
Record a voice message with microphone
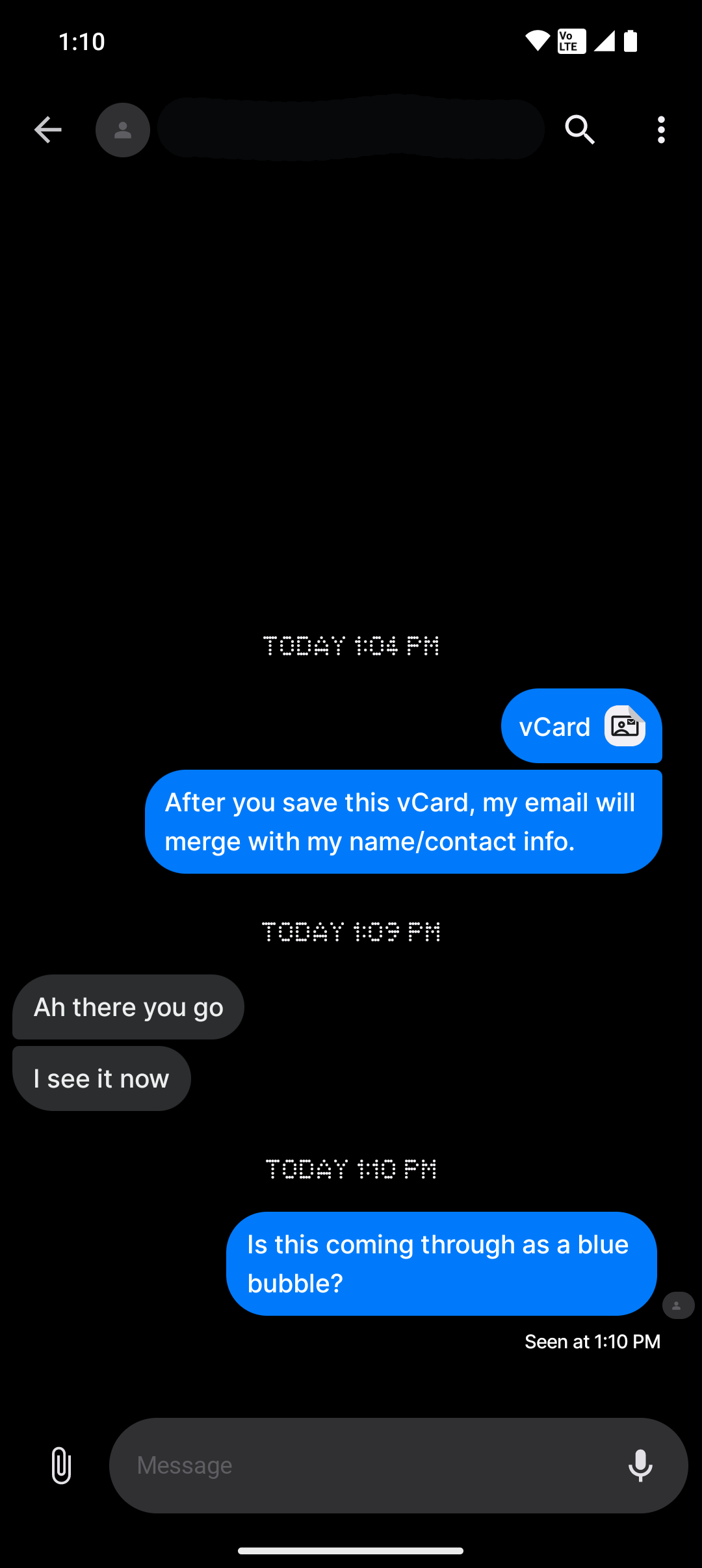coord(640,1465)
